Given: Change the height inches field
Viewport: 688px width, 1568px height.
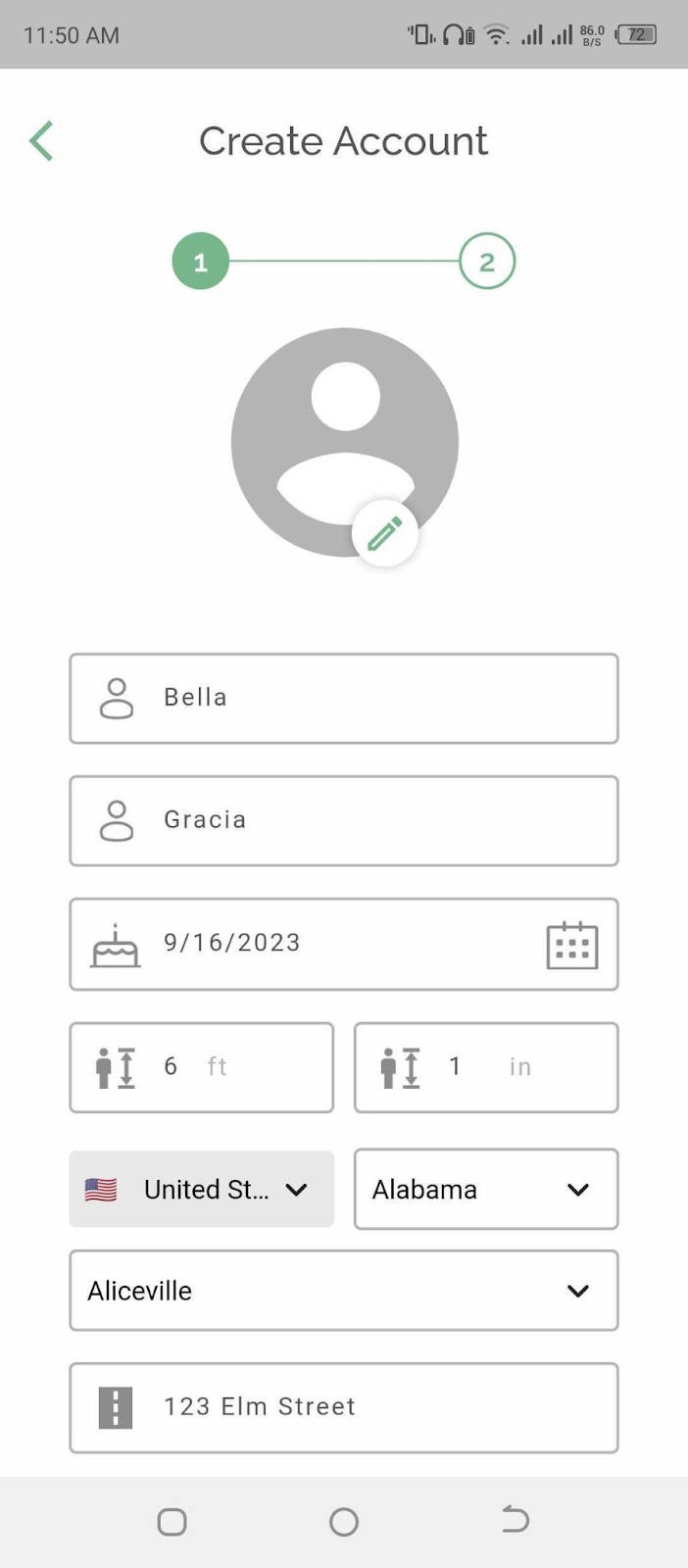Looking at the screenshot, I should (x=486, y=1067).
